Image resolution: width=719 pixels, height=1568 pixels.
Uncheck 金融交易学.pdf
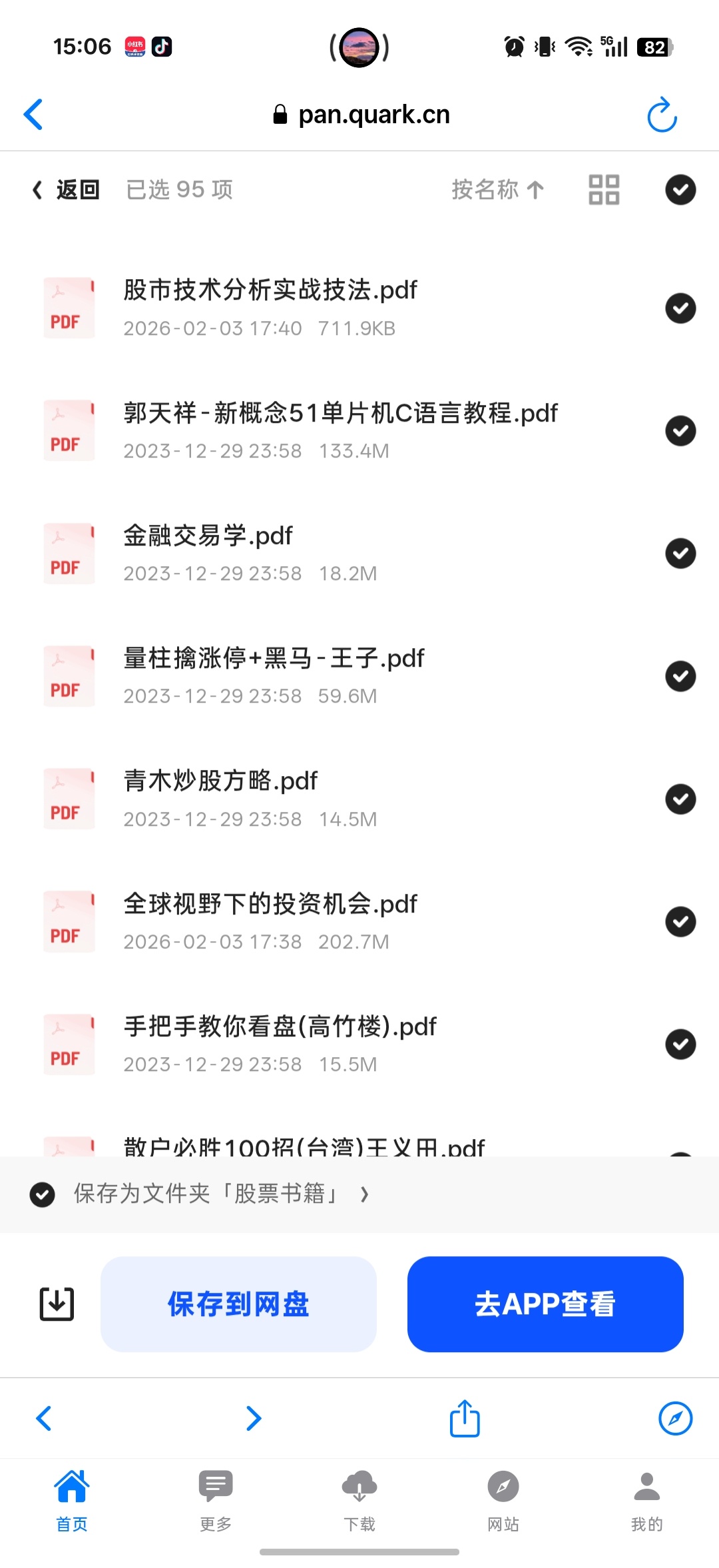coord(680,554)
